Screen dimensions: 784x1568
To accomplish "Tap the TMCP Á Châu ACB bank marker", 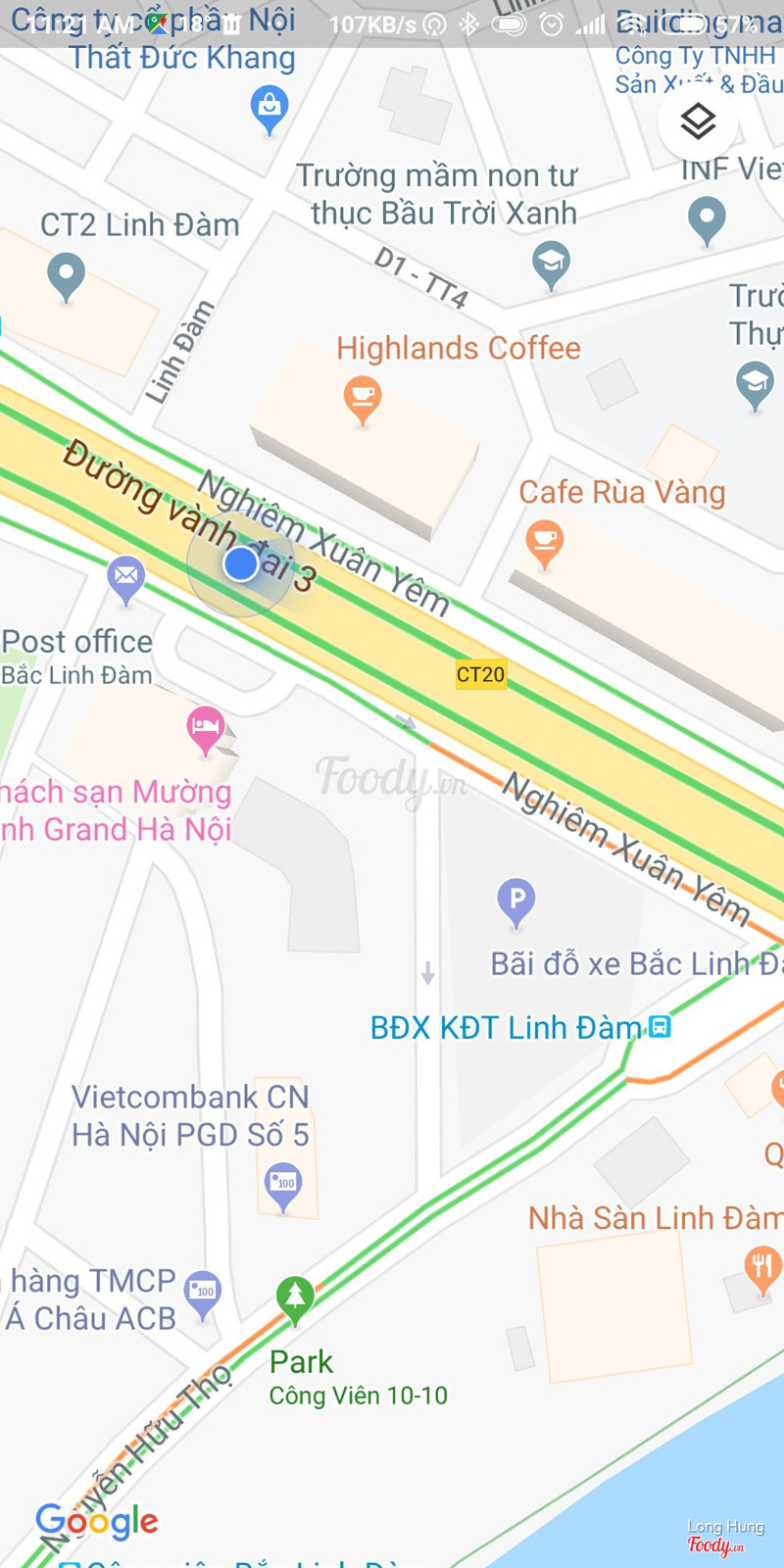I will pyautogui.click(x=203, y=1292).
